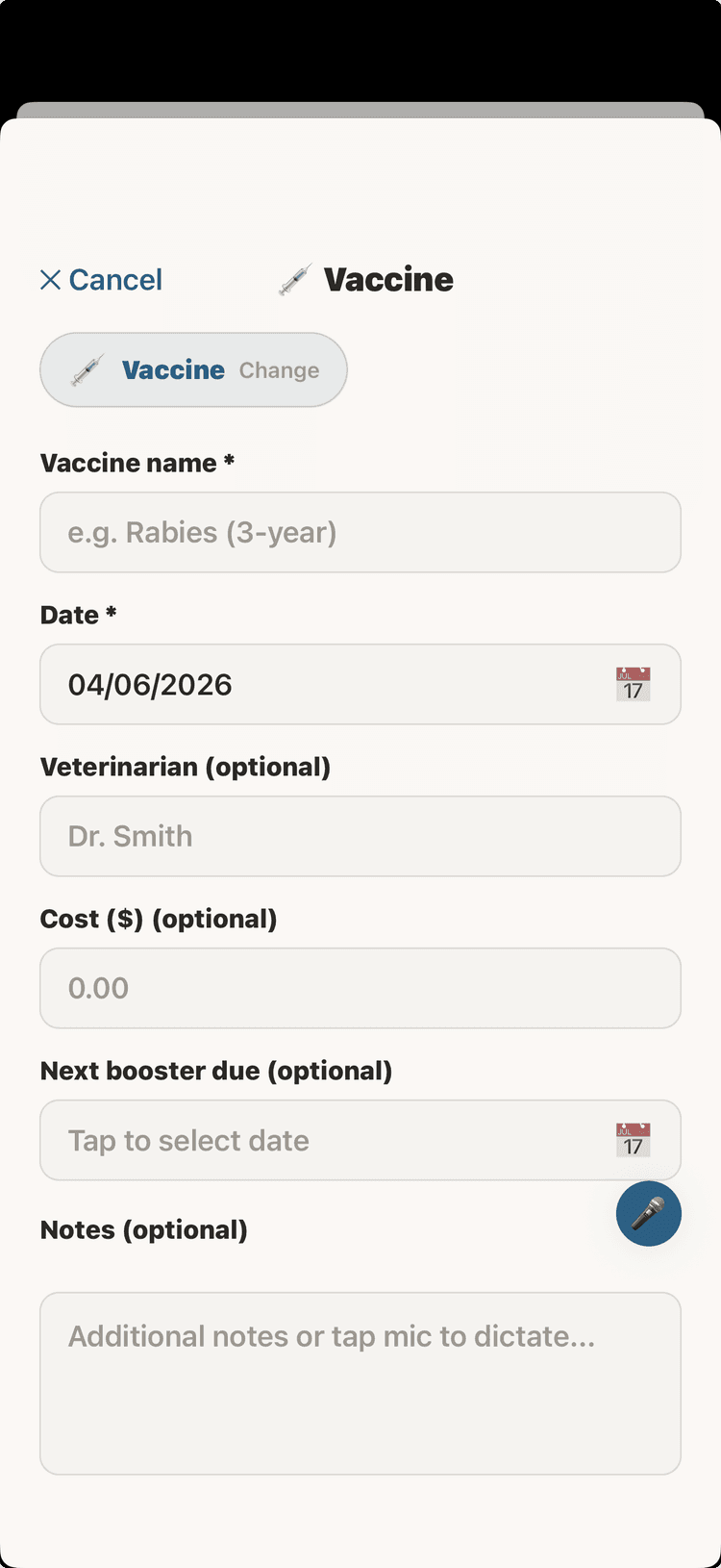Click the Veterinarian field showing Dr. Smith placeholder
Image resolution: width=721 pixels, height=1568 pixels.
coord(360,836)
